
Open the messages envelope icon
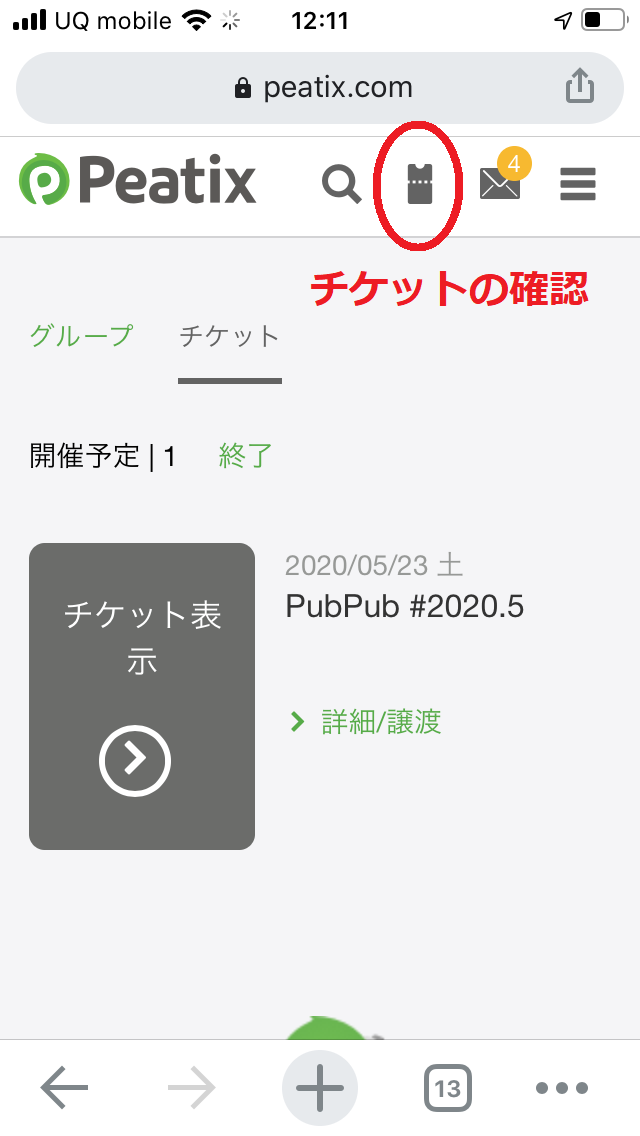coord(500,184)
